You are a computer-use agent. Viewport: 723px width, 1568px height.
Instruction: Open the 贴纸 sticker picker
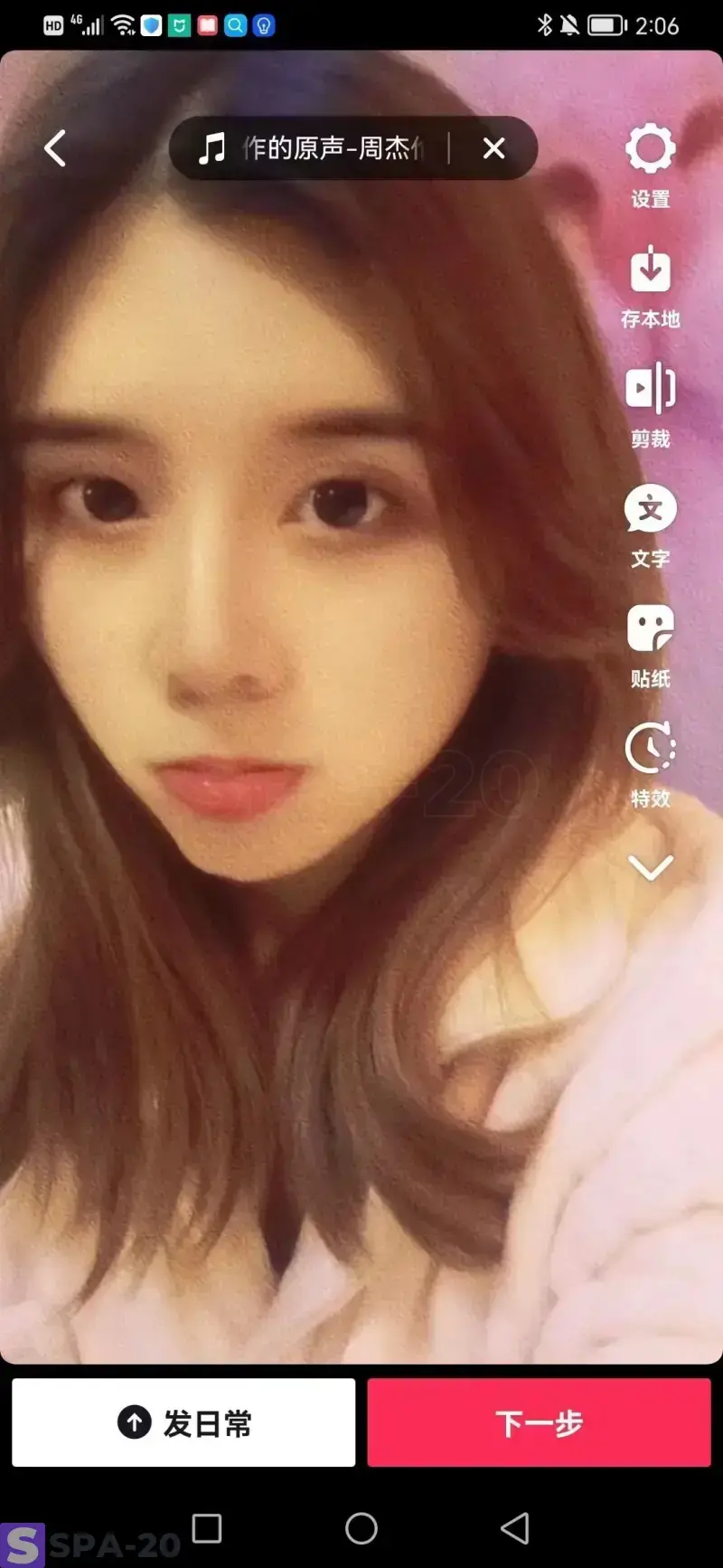coord(650,644)
